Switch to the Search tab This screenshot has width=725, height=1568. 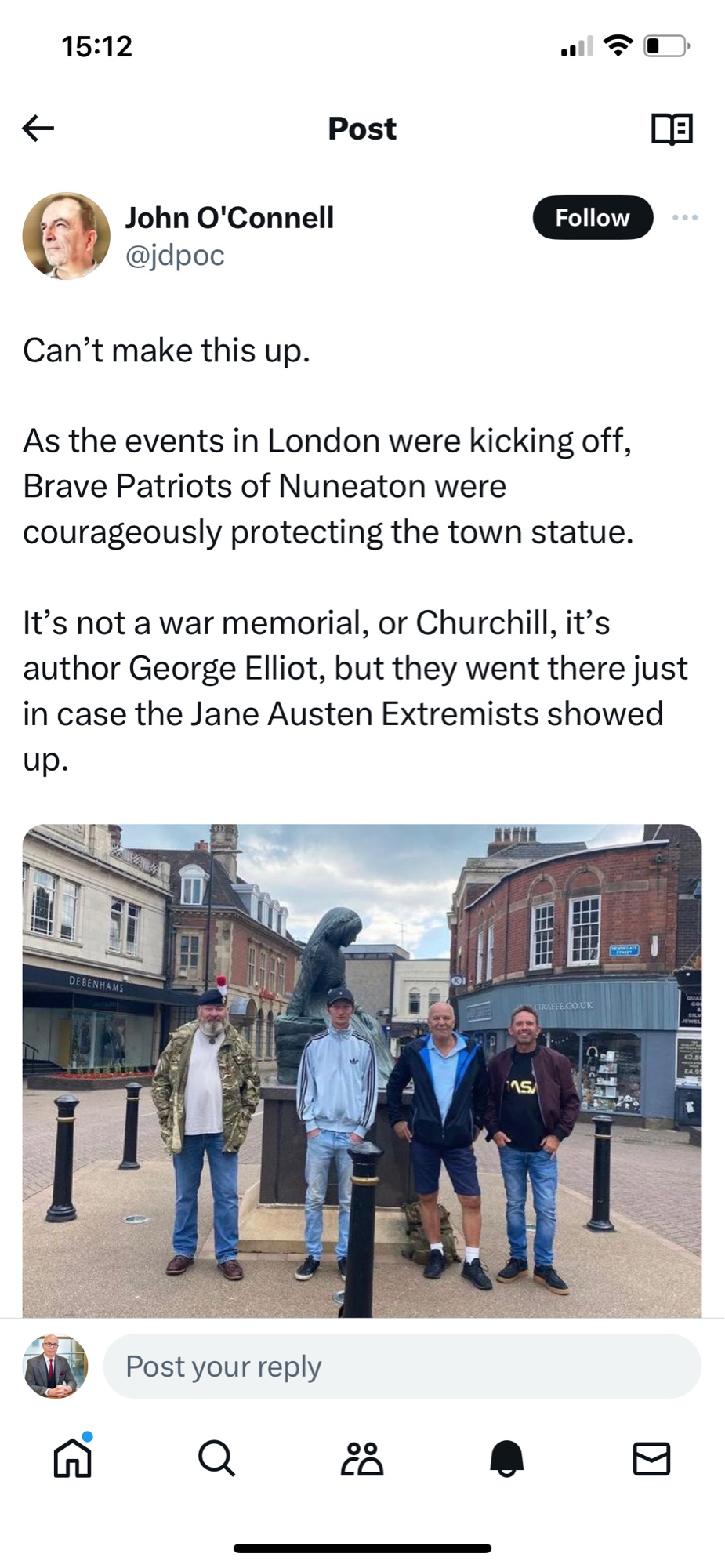coord(216,1458)
